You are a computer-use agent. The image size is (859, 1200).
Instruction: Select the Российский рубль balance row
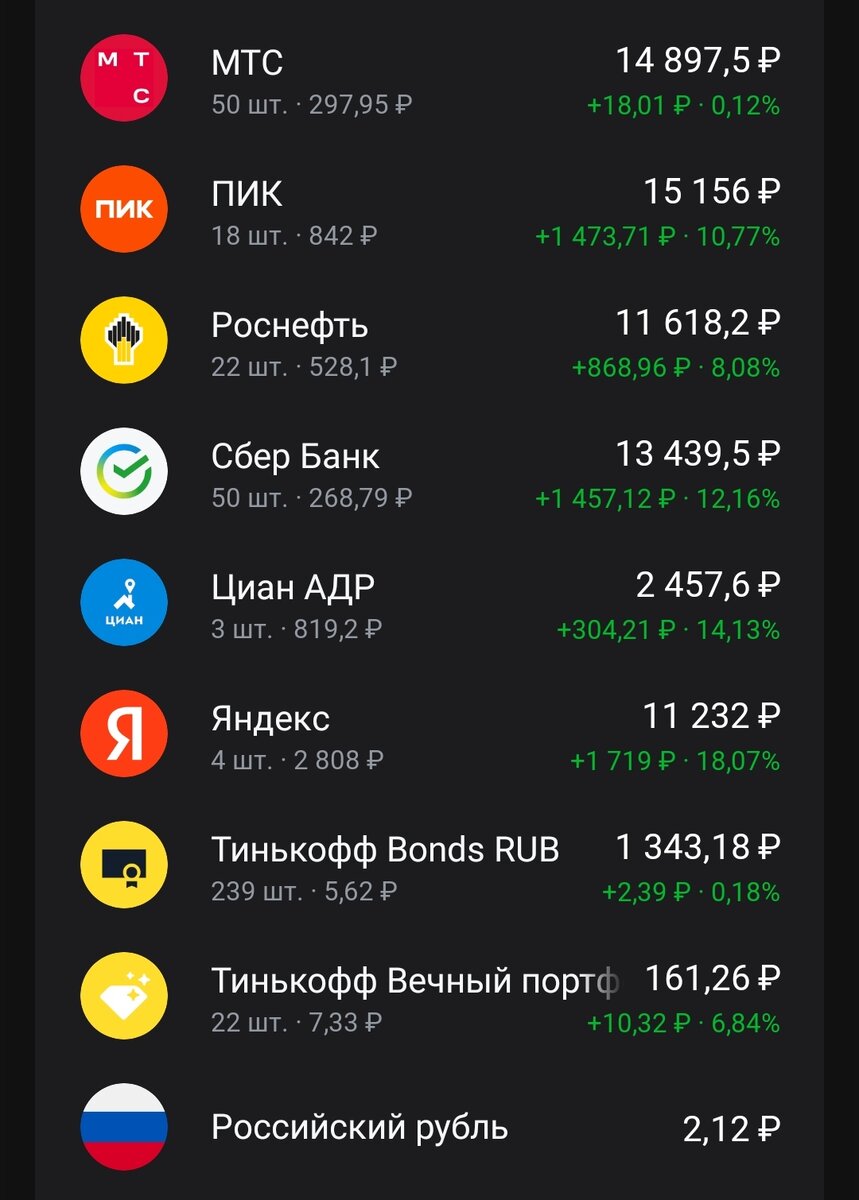(430, 1128)
